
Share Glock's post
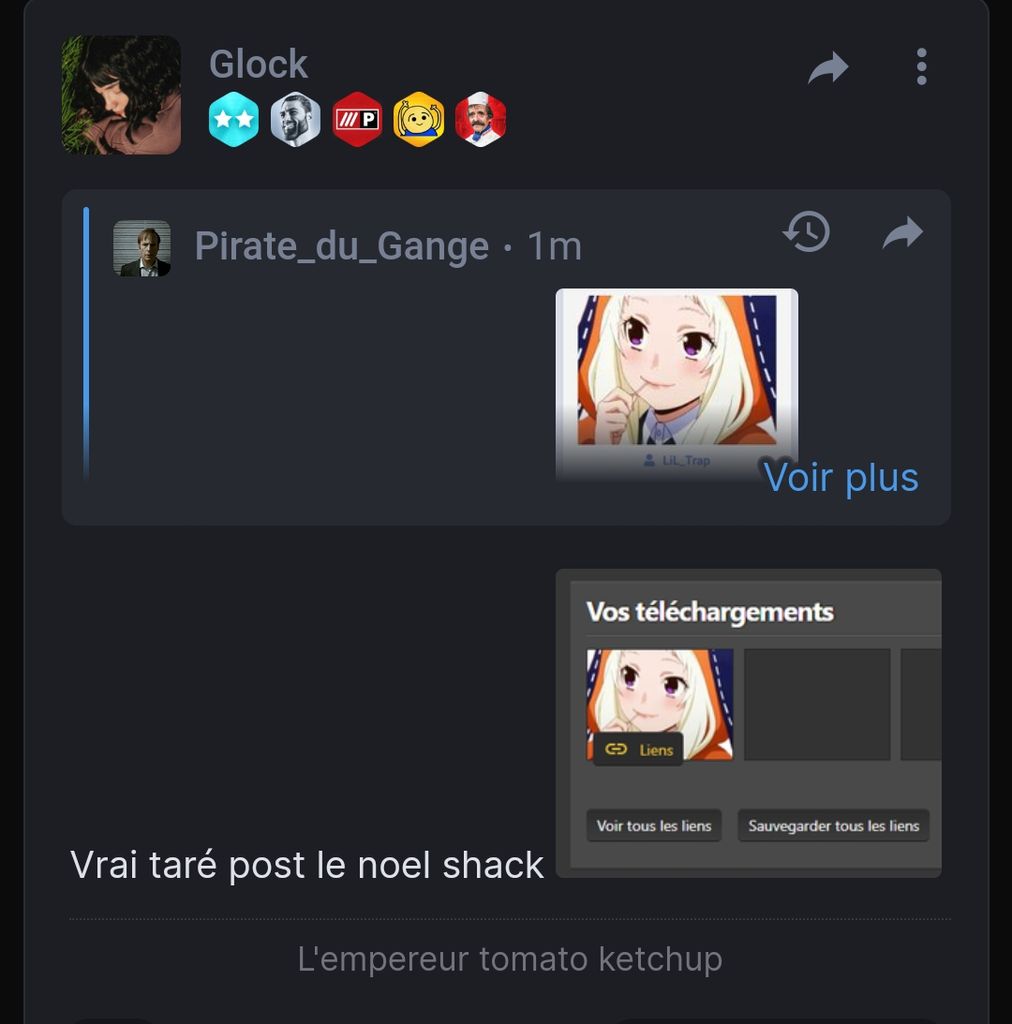pyautogui.click(x=828, y=68)
